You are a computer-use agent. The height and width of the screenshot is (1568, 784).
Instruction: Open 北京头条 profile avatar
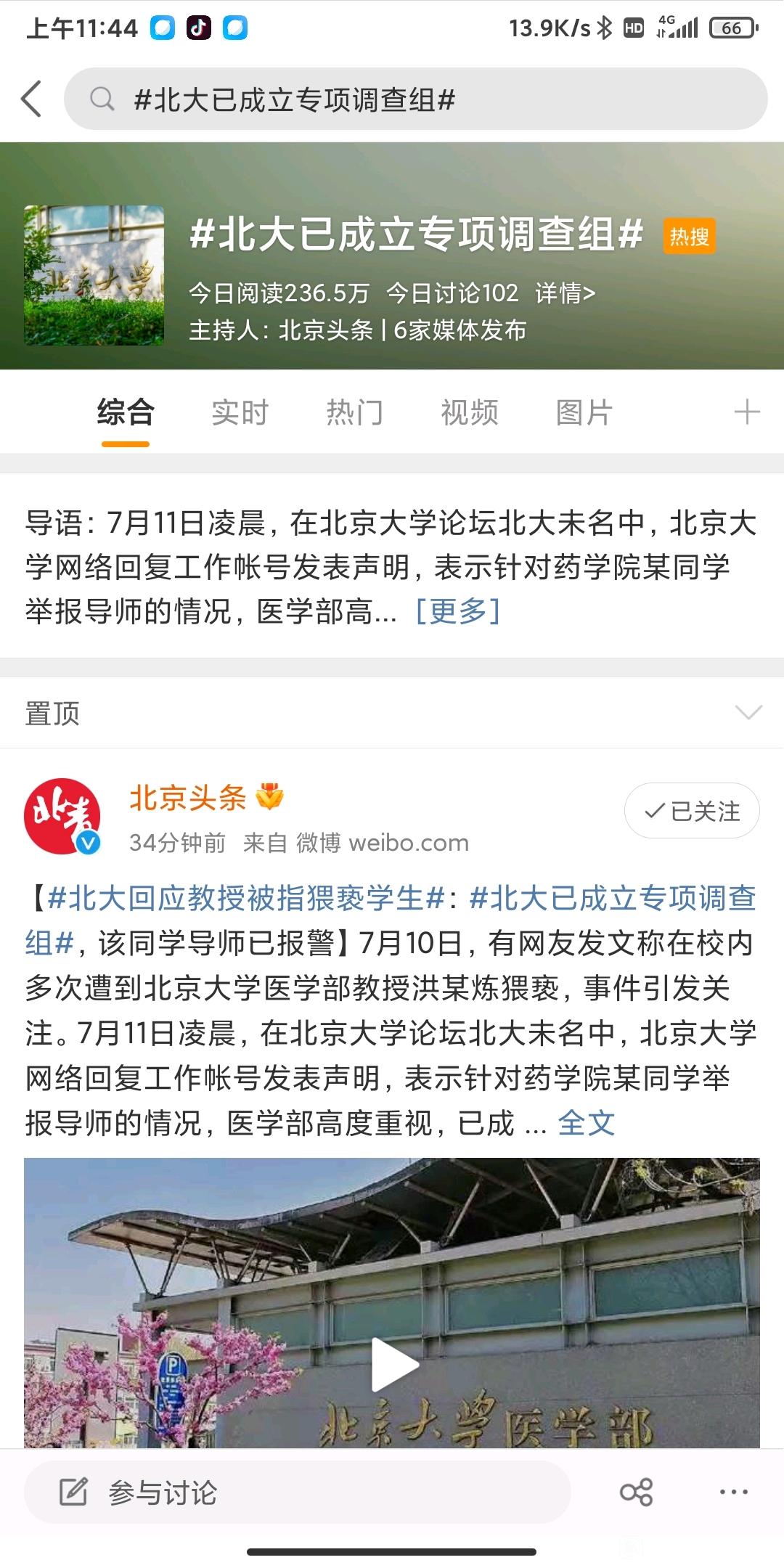coord(62,817)
